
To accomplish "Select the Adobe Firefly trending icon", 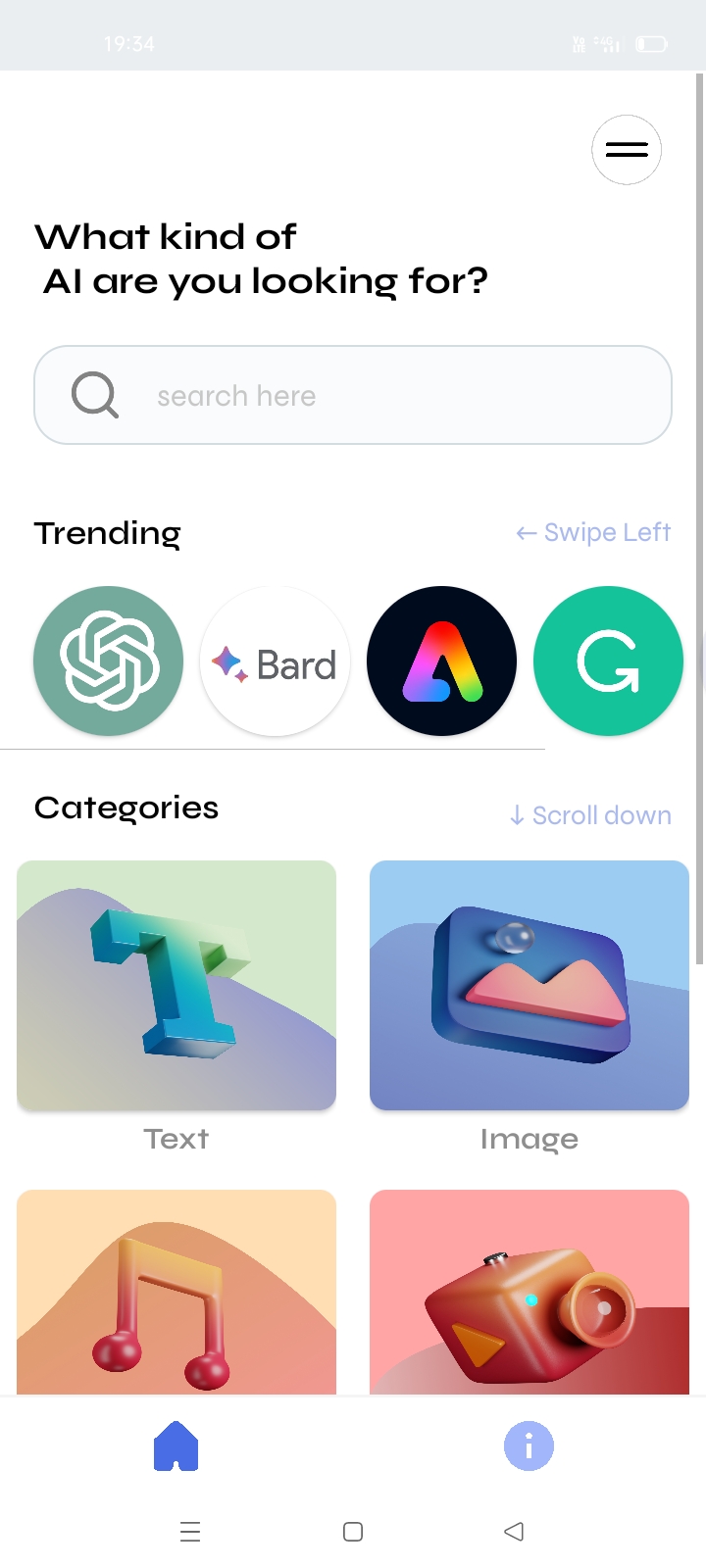I will (441, 661).
